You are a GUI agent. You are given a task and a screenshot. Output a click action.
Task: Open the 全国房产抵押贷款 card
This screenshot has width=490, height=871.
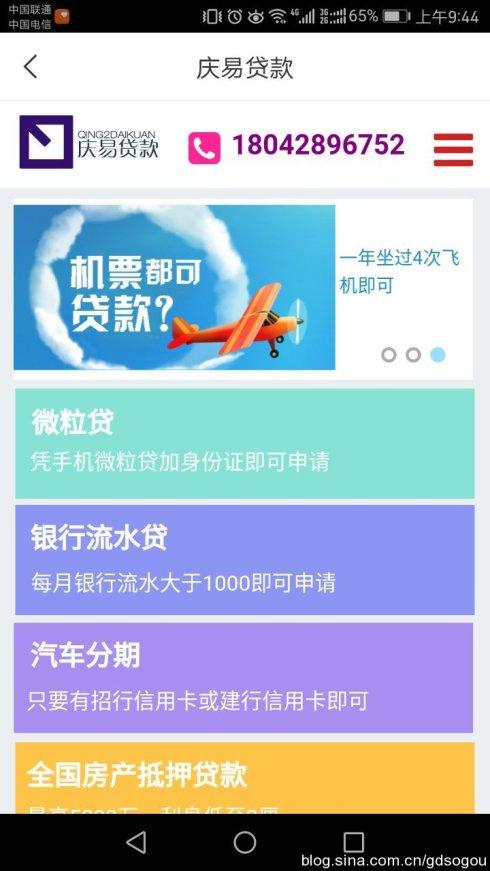pyautogui.click(x=244, y=778)
